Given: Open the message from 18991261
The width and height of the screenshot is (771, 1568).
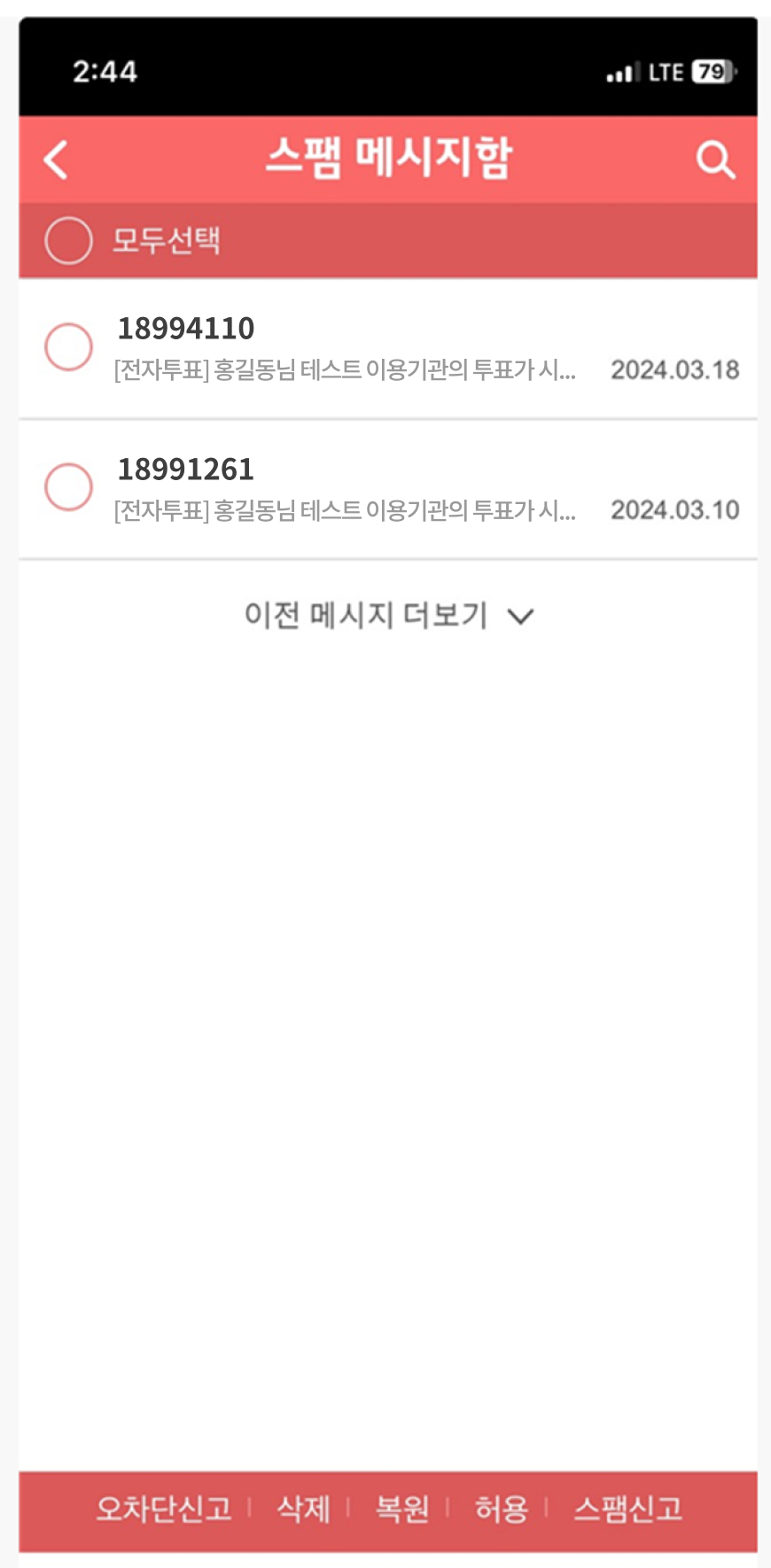Looking at the screenshot, I should point(346,489).
